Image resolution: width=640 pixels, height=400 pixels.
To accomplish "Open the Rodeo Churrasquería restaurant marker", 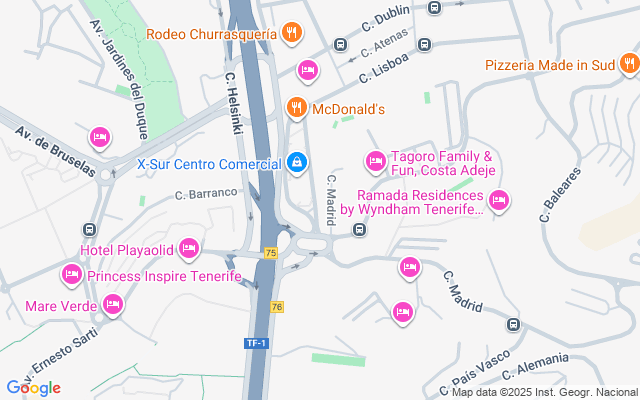I will tap(292, 33).
